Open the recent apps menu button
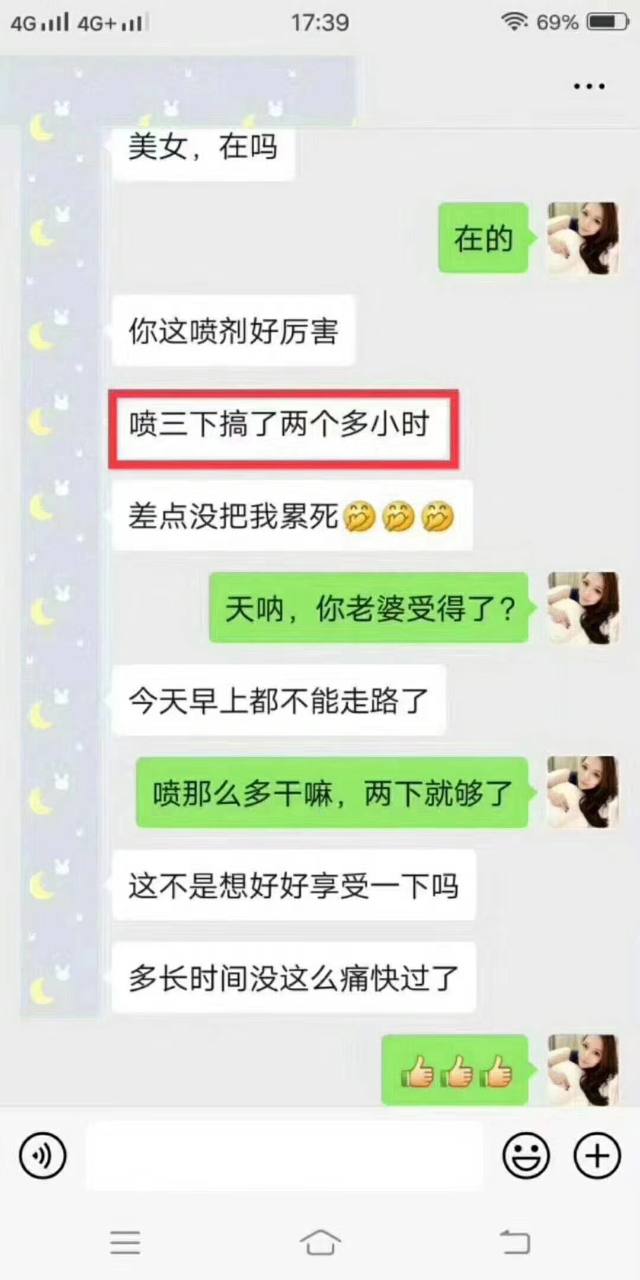640x1280 pixels. pos(125,1242)
